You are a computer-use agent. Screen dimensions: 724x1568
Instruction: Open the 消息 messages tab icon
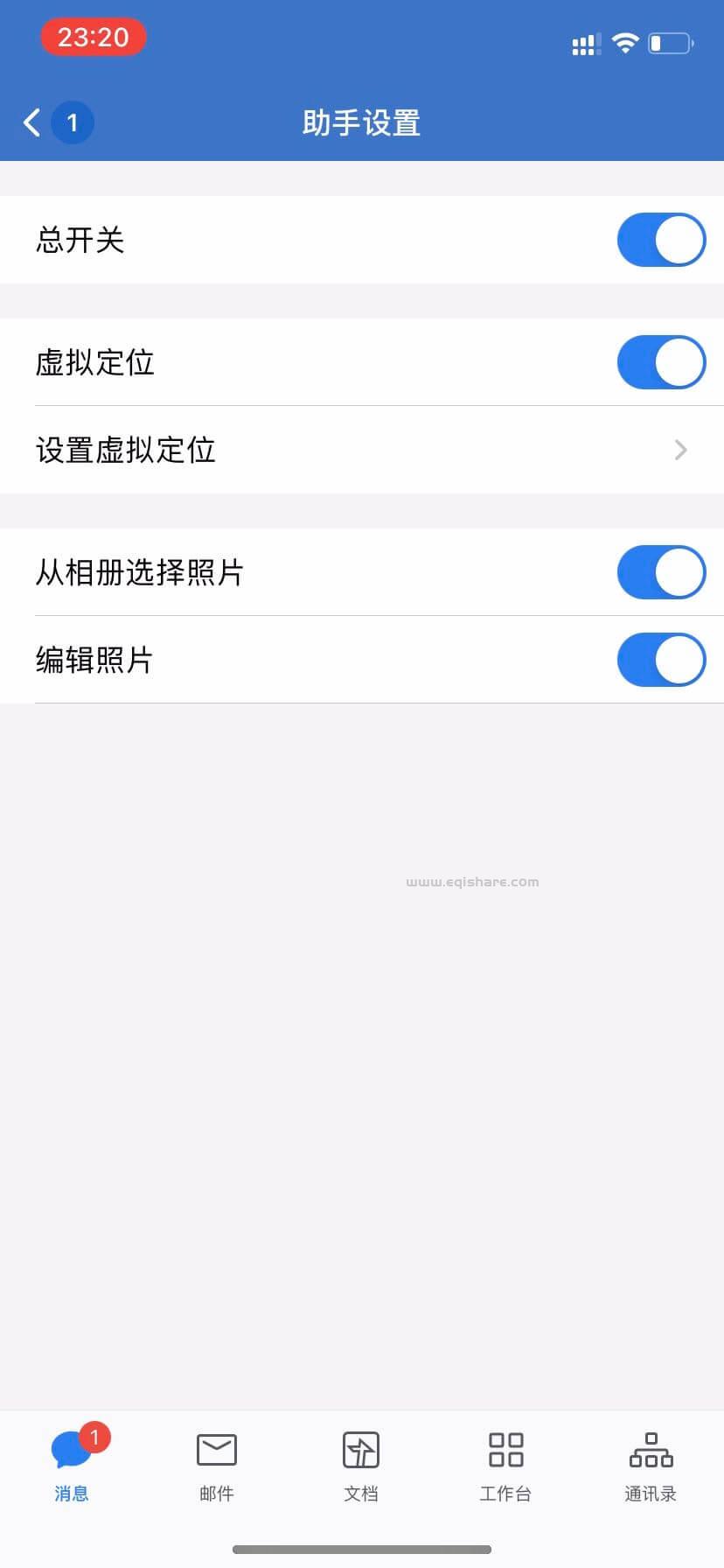point(71,1449)
